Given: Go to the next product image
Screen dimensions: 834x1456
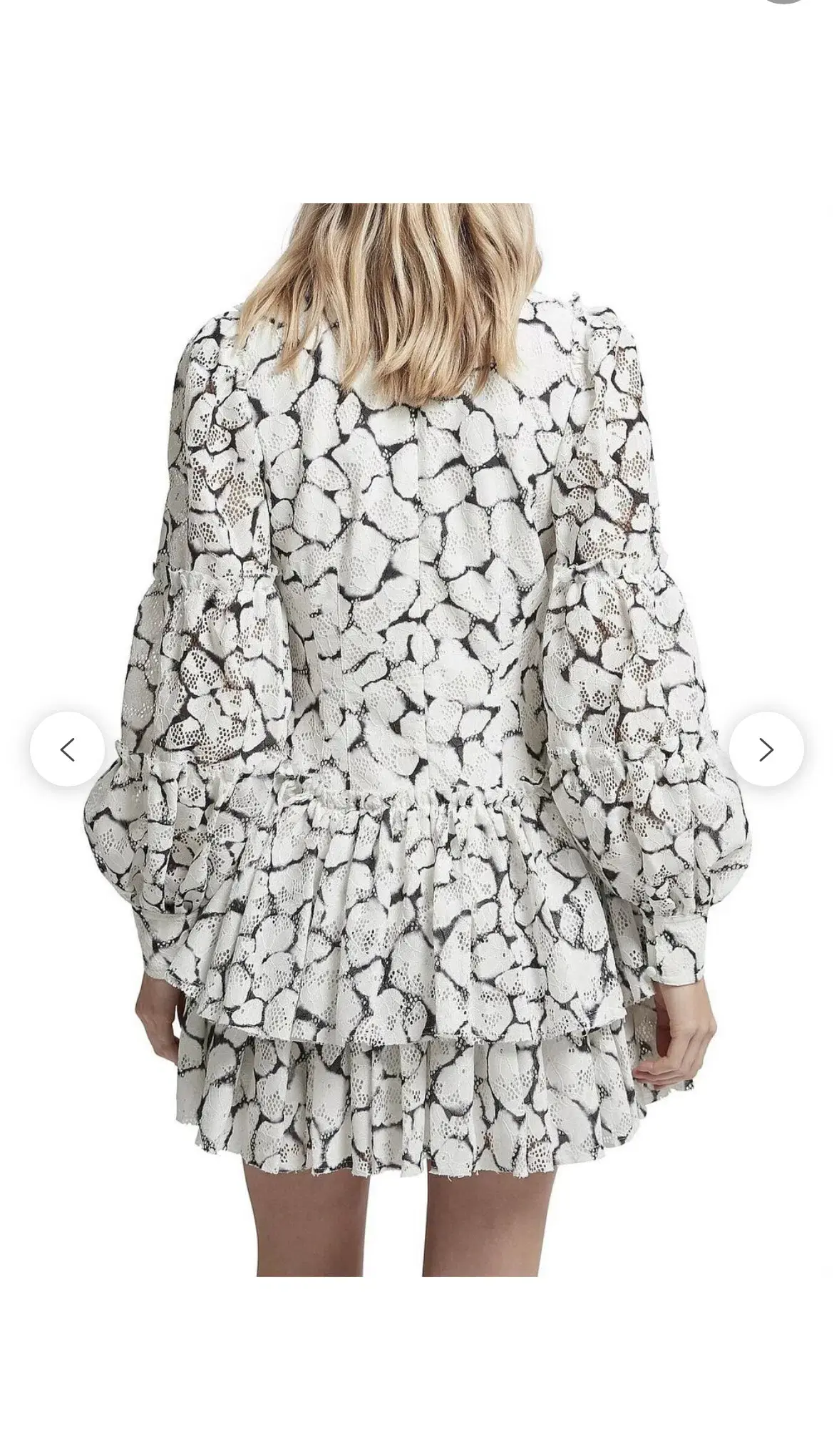Looking at the screenshot, I should point(766,749).
